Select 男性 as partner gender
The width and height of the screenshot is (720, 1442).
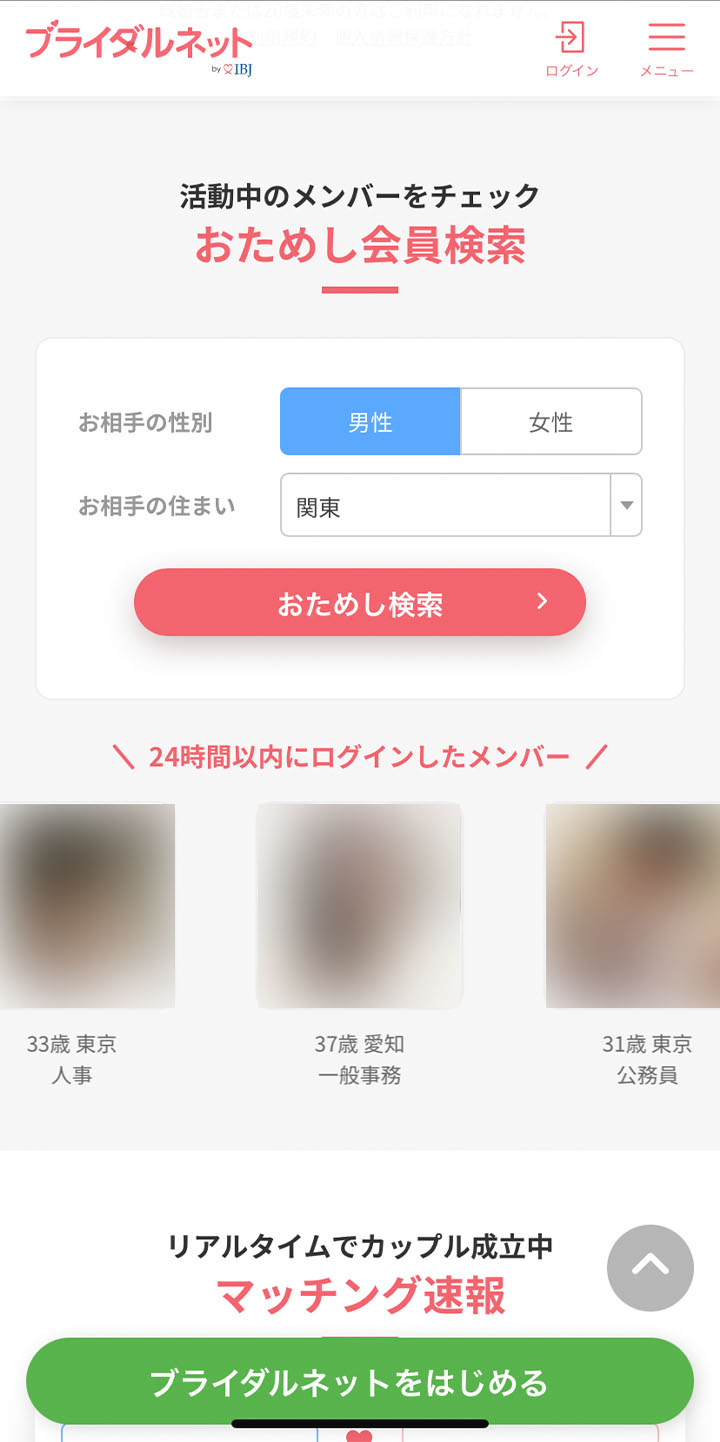[370, 422]
